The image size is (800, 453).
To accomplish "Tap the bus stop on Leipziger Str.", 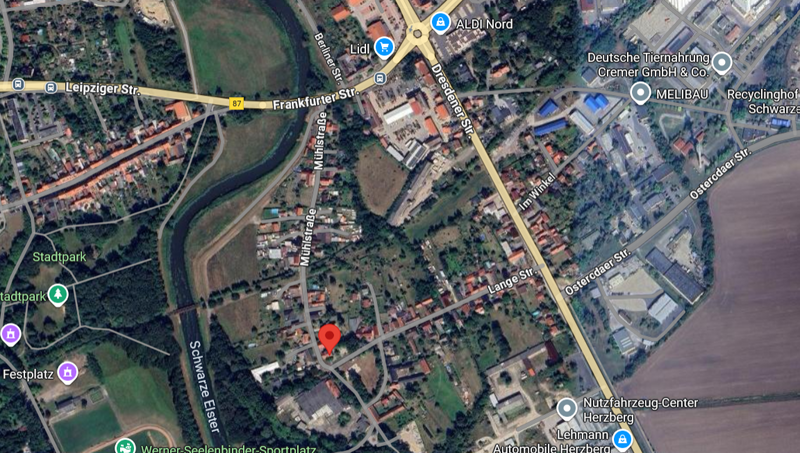I will pyautogui.click(x=50, y=87).
